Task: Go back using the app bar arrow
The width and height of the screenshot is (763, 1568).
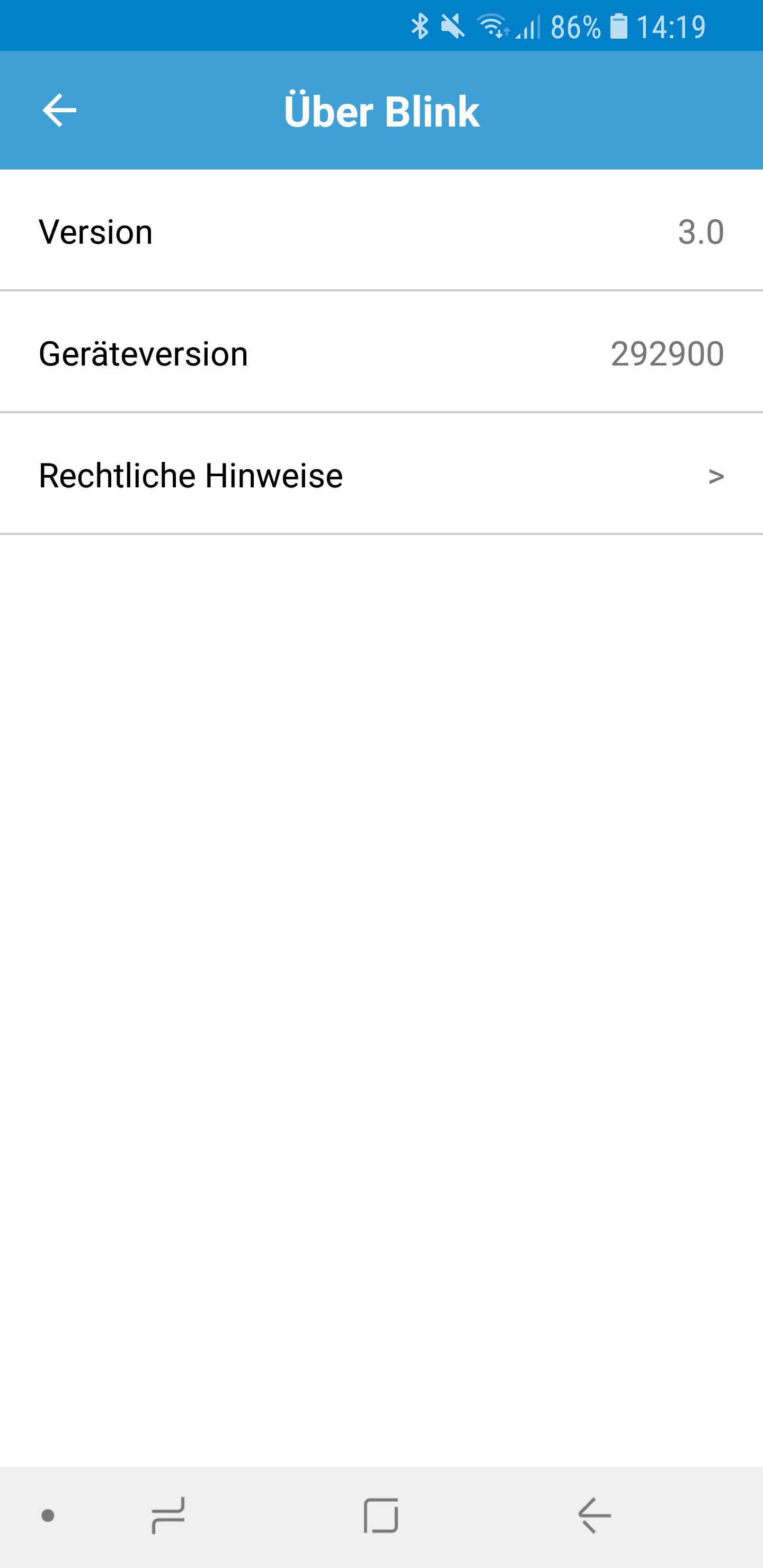Action: pyautogui.click(x=59, y=110)
